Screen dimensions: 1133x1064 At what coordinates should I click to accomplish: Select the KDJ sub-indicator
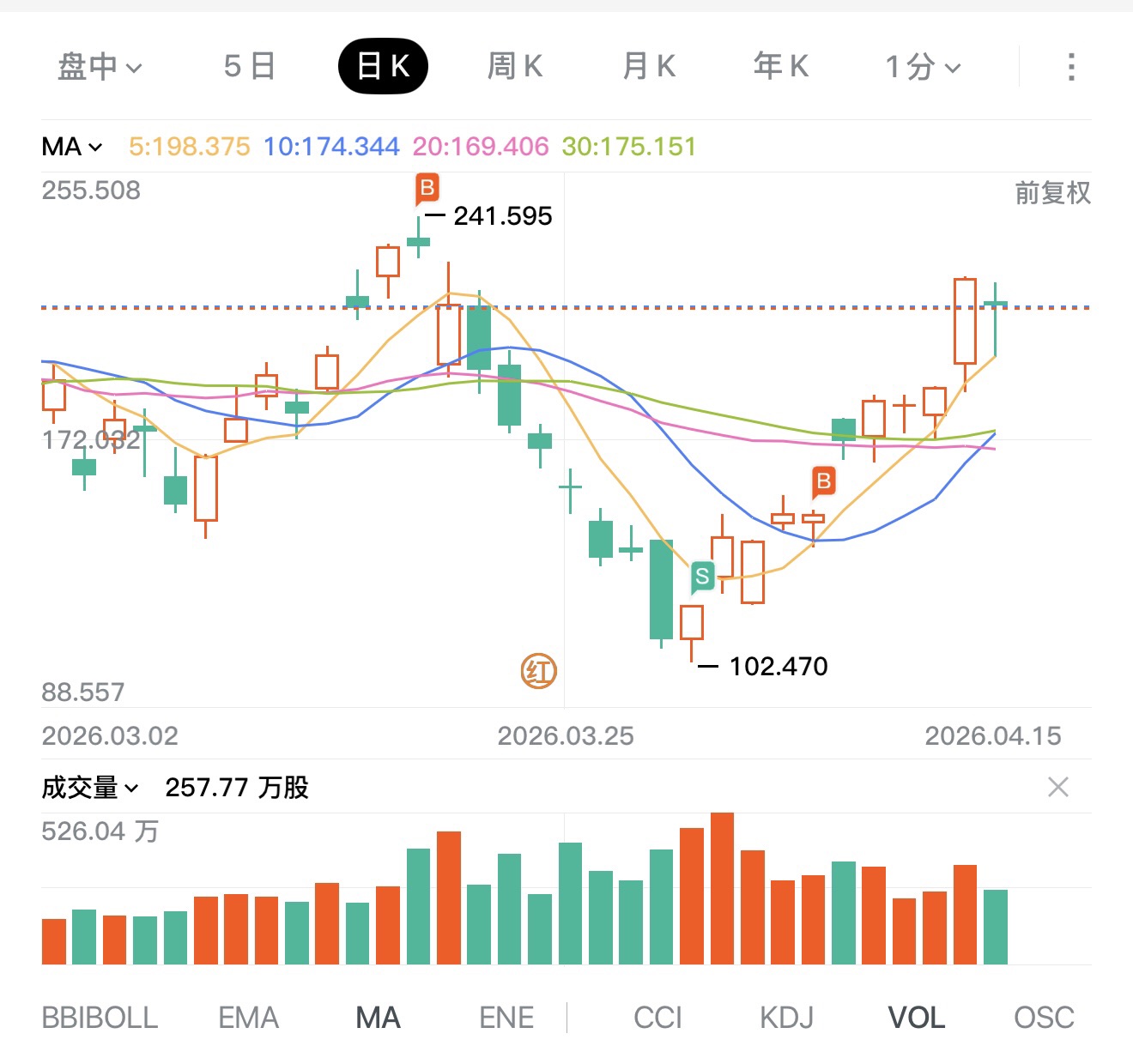click(786, 1018)
